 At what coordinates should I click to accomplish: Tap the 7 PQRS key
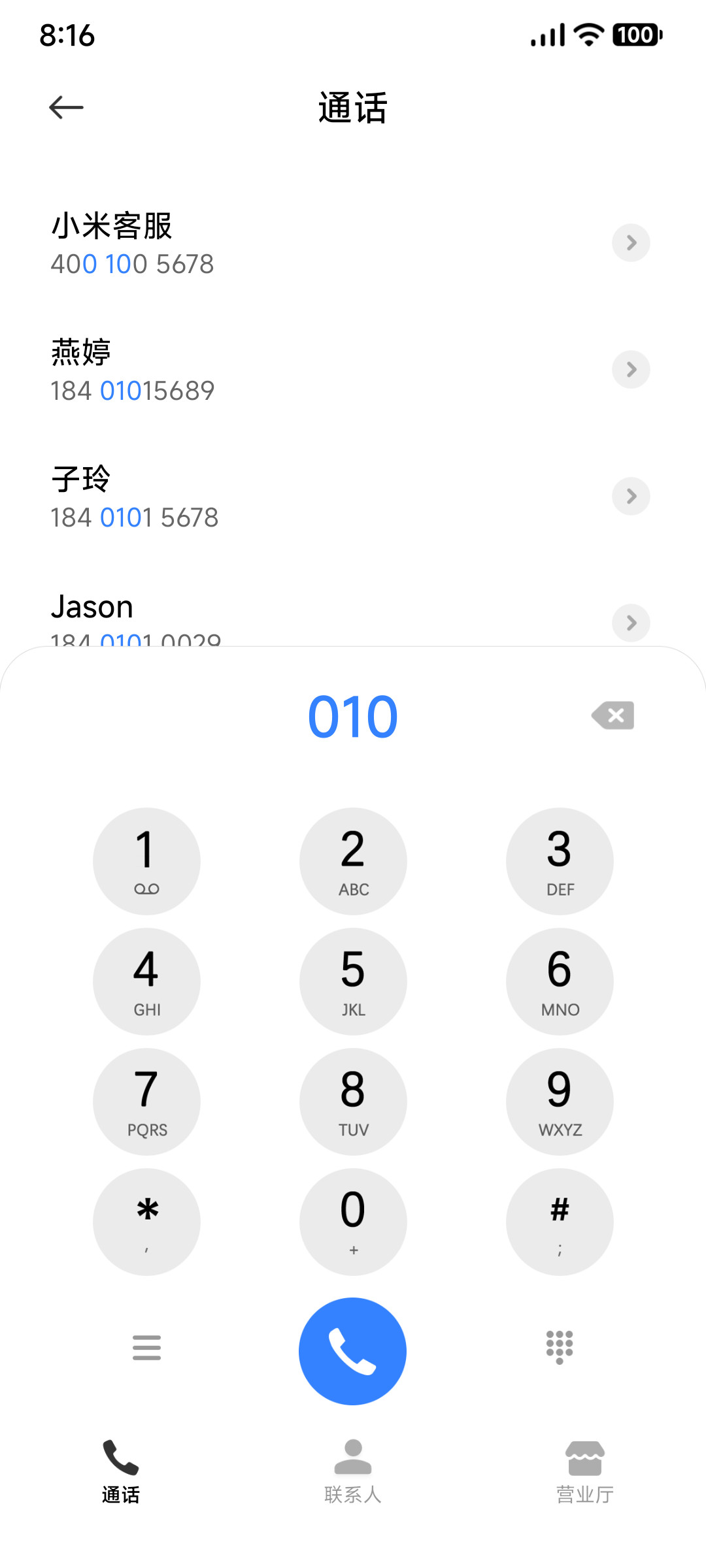tap(146, 1102)
